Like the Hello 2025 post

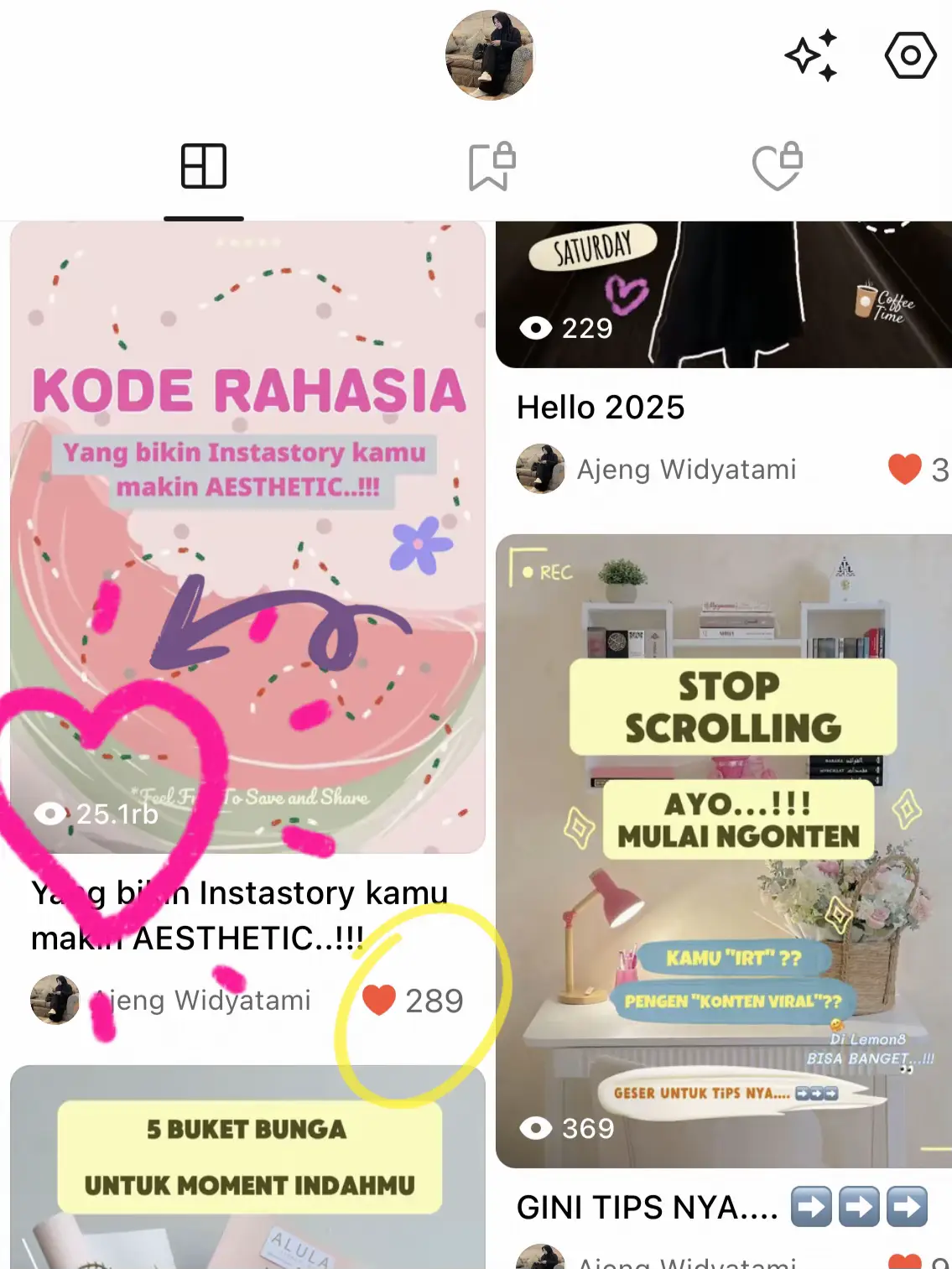tap(905, 469)
